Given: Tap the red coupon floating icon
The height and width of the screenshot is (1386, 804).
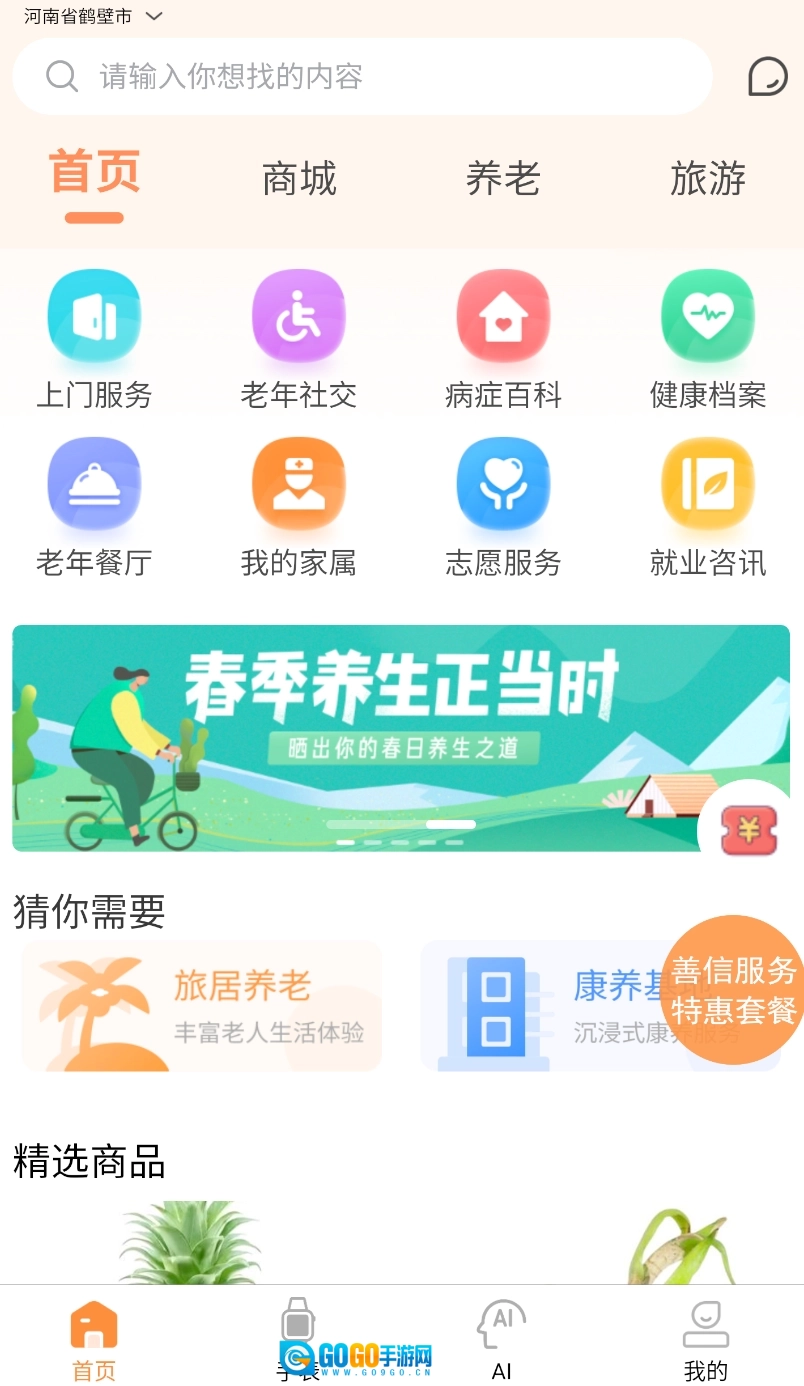Looking at the screenshot, I should [749, 828].
